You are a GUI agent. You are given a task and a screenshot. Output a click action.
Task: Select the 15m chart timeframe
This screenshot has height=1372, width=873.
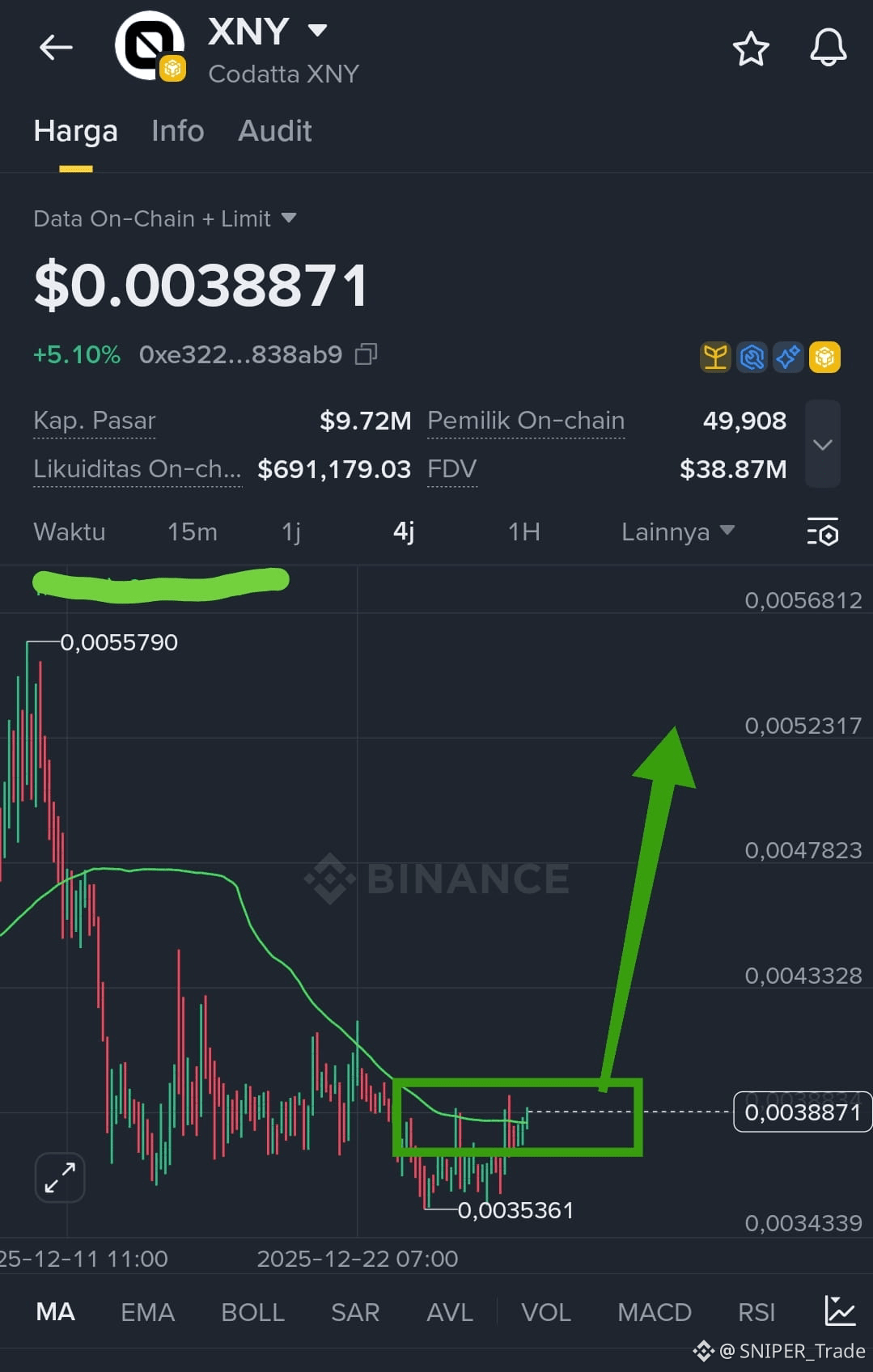(193, 531)
